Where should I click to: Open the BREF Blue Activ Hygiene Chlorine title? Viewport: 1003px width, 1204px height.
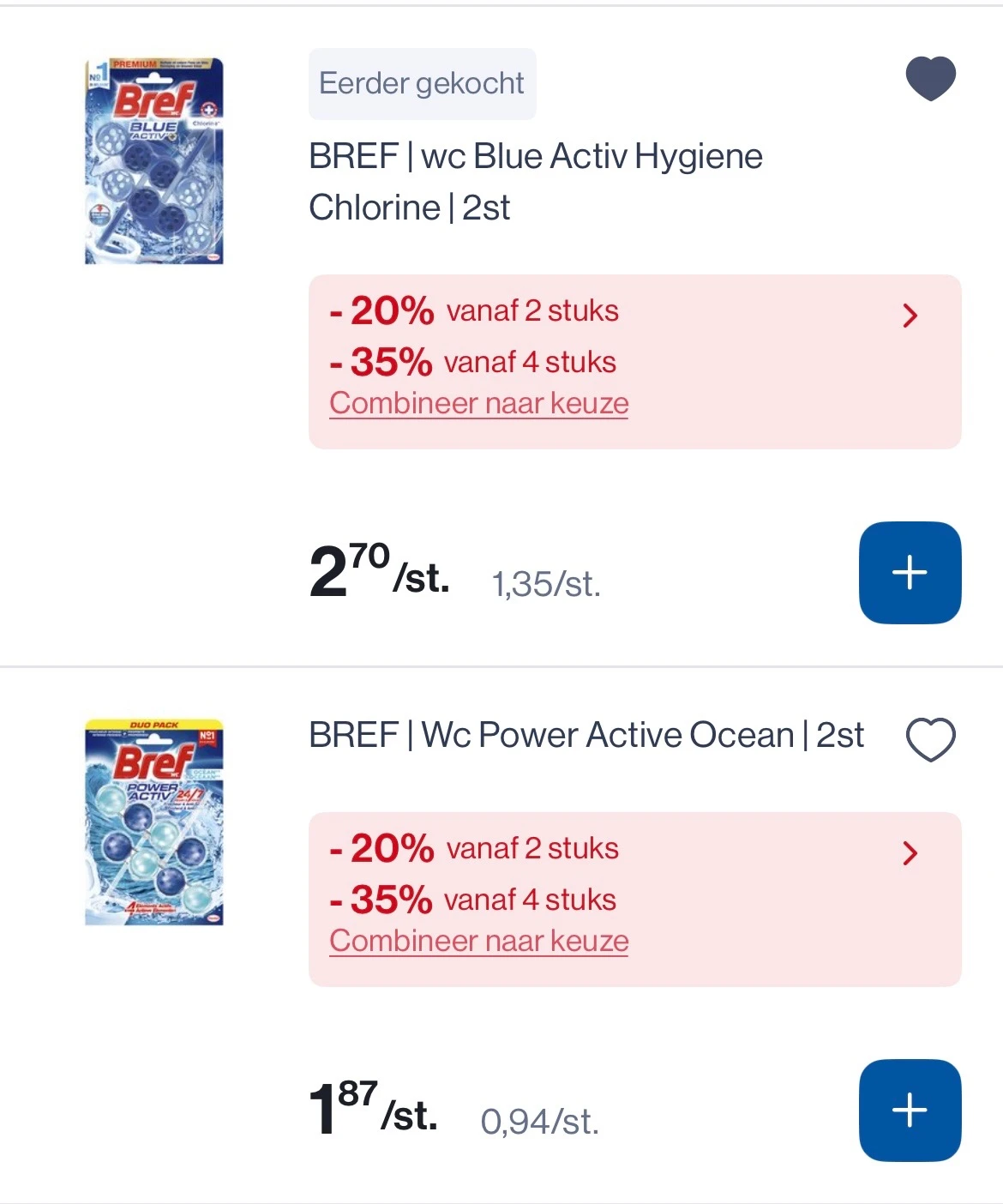535,182
